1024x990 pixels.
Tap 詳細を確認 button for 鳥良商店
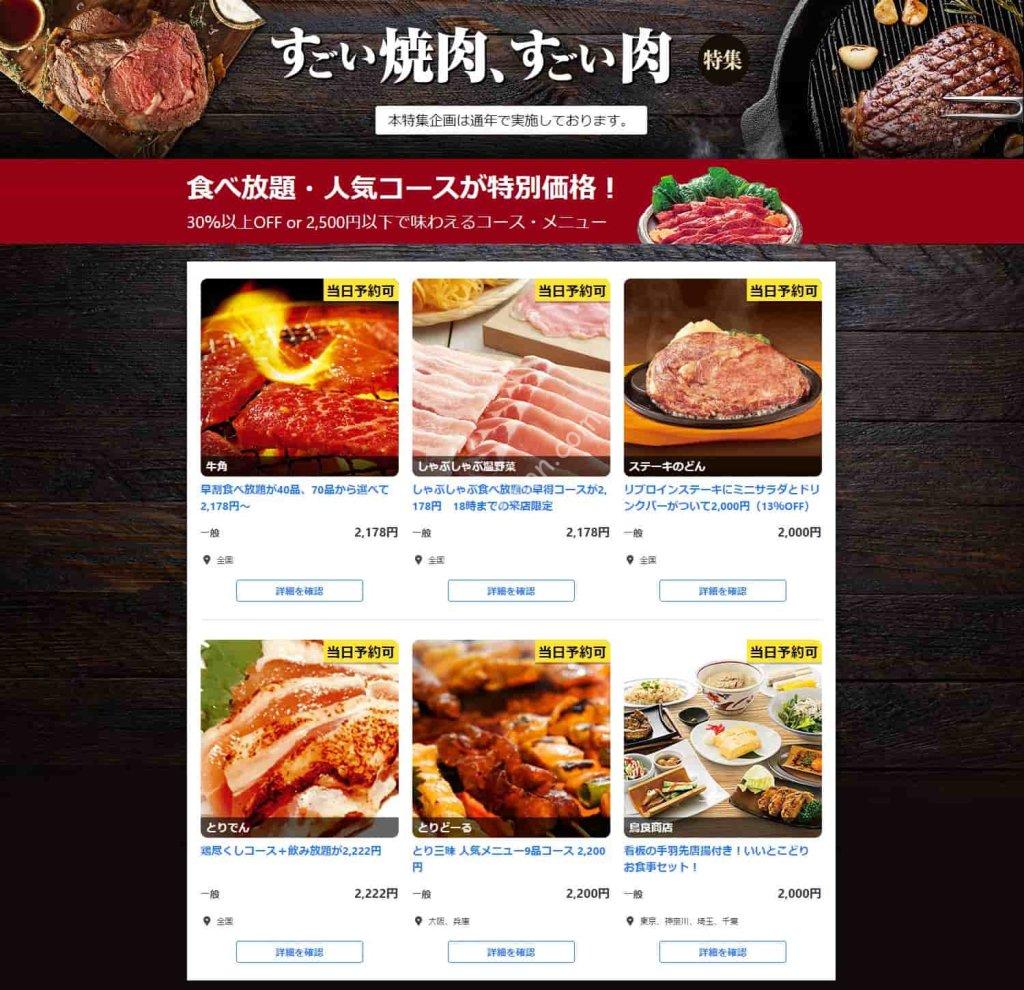pos(722,952)
